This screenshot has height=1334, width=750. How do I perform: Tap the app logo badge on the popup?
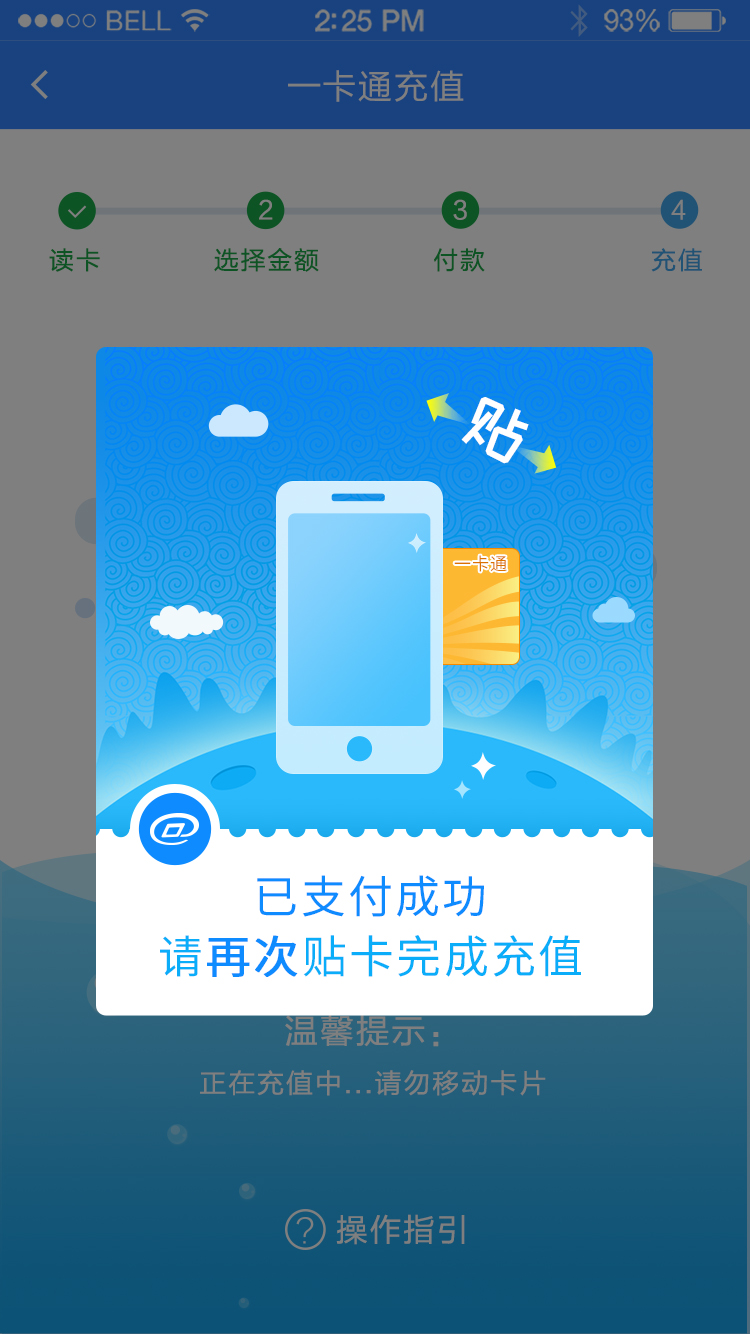coord(175,828)
